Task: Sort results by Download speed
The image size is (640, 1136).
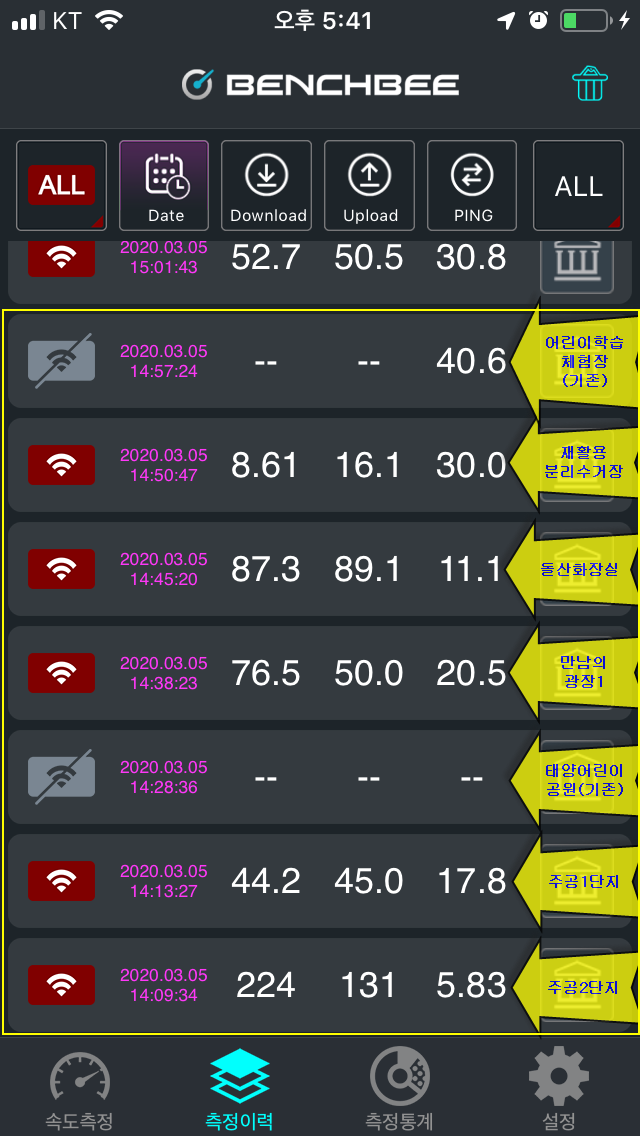Action: (267, 185)
